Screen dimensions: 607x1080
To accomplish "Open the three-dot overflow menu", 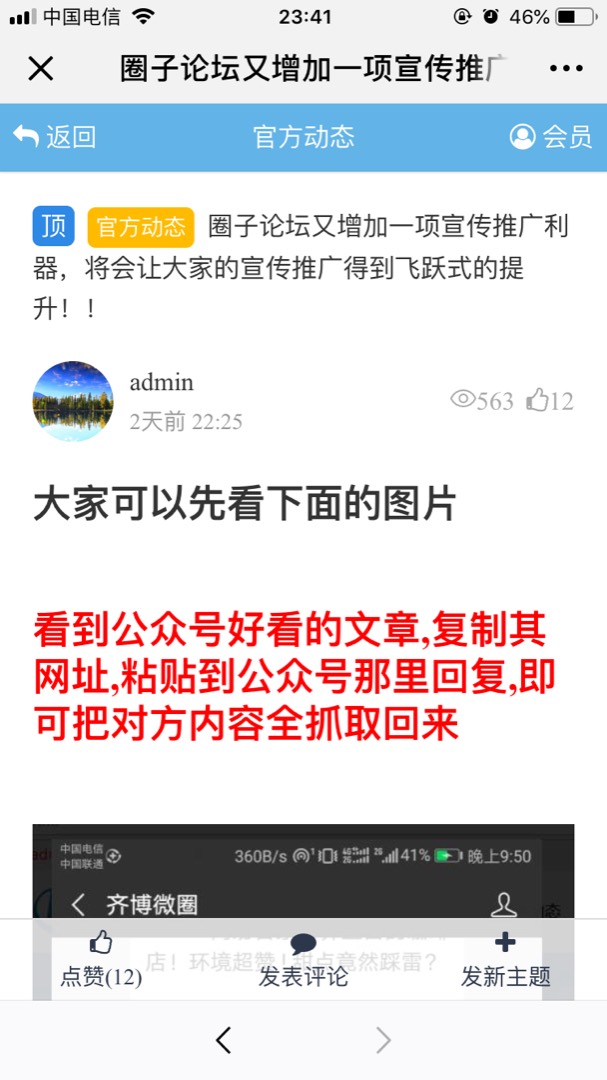I will point(566,68).
